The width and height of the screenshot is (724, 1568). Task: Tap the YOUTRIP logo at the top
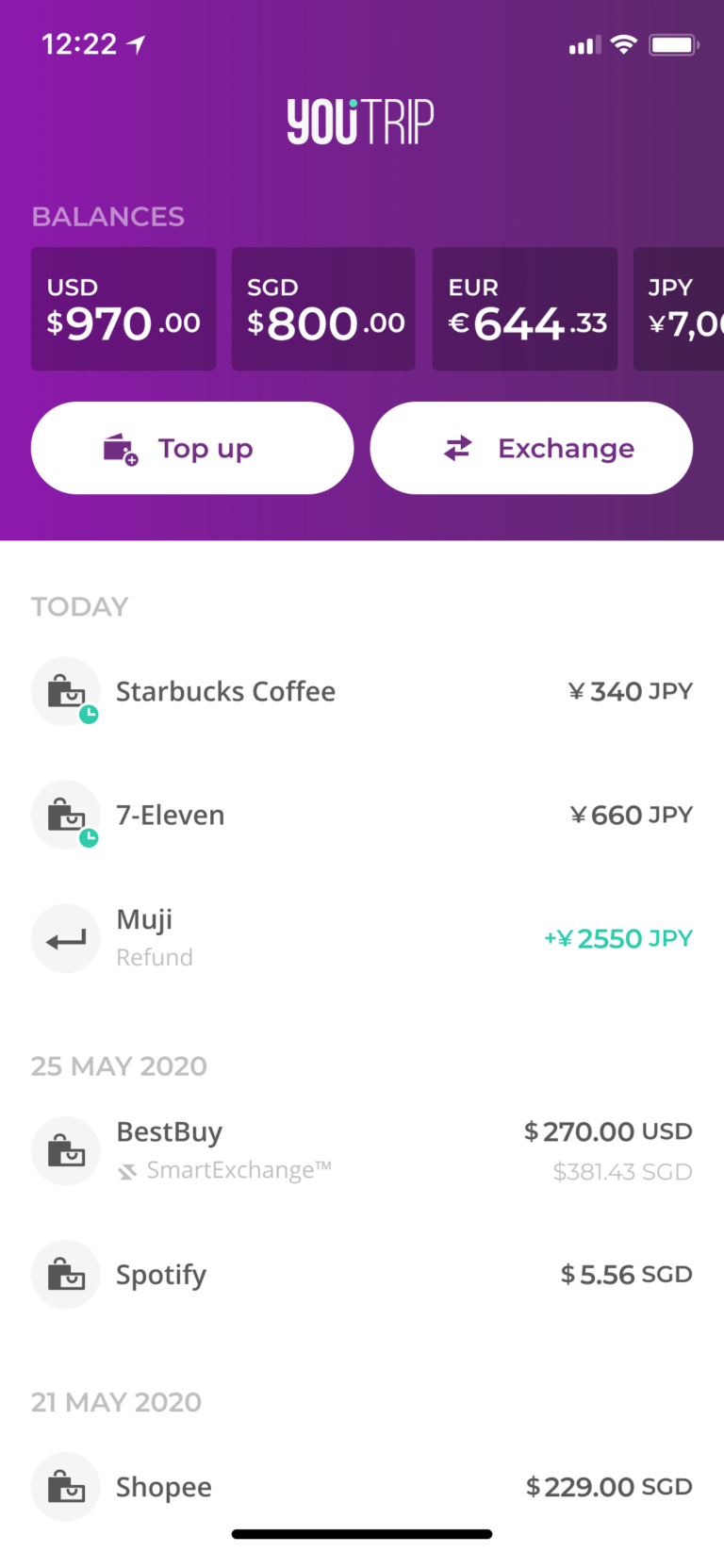point(361,119)
